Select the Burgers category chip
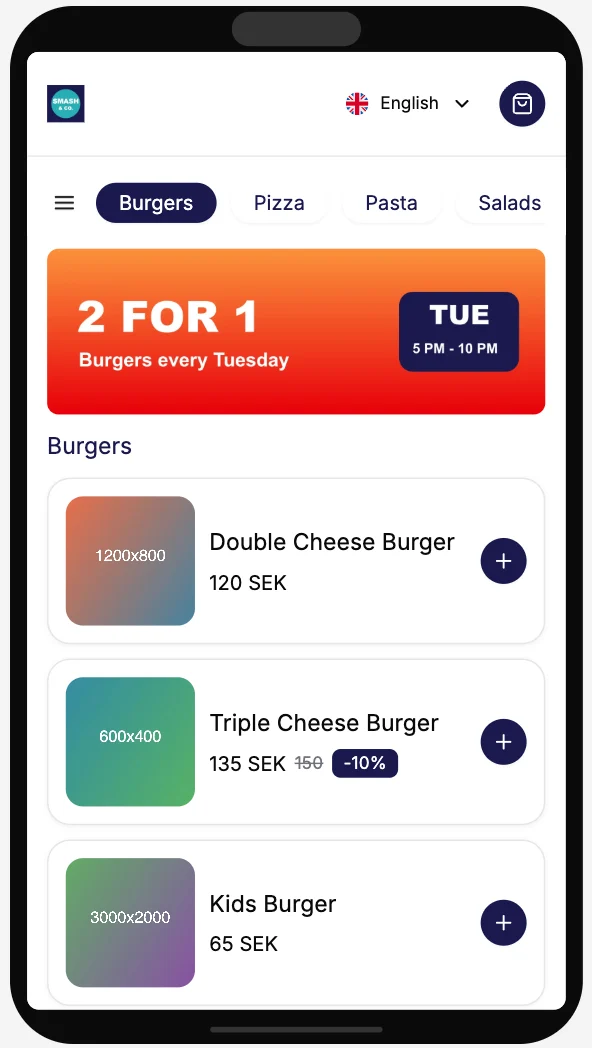 point(156,203)
